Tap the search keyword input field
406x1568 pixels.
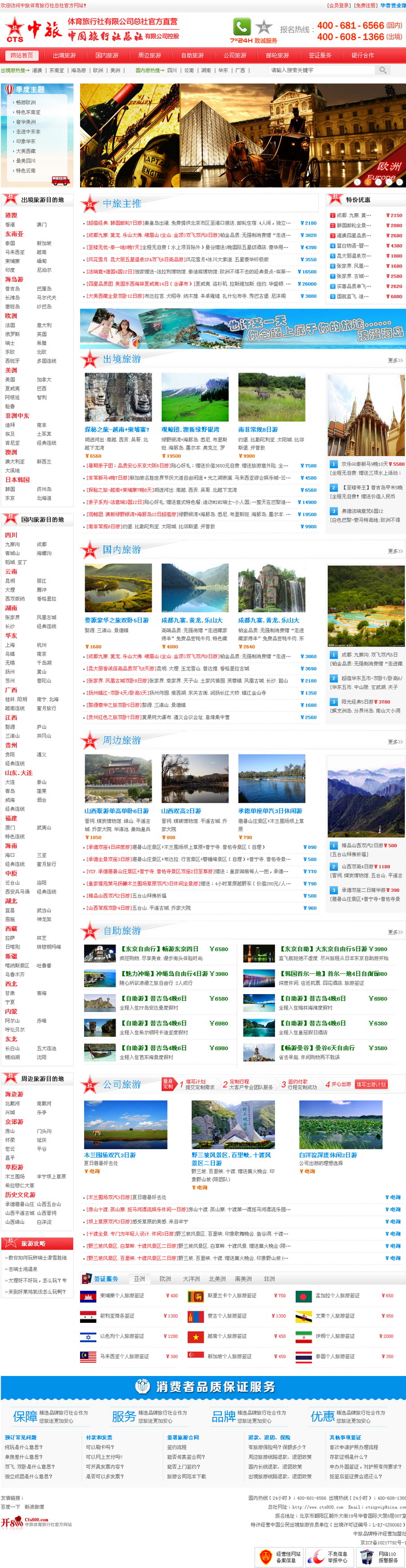coord(320,70)
